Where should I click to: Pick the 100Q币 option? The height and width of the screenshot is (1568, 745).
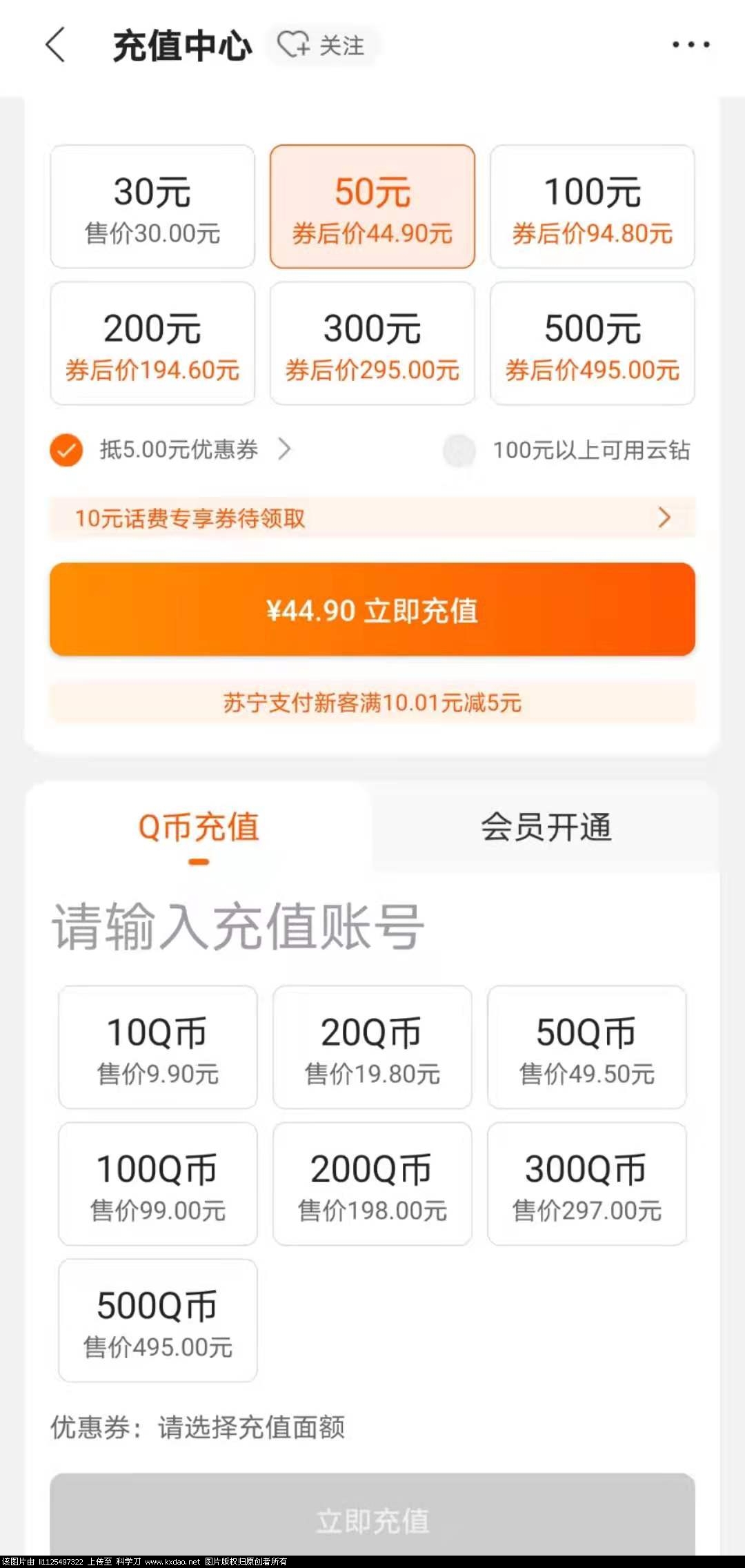158,1184
